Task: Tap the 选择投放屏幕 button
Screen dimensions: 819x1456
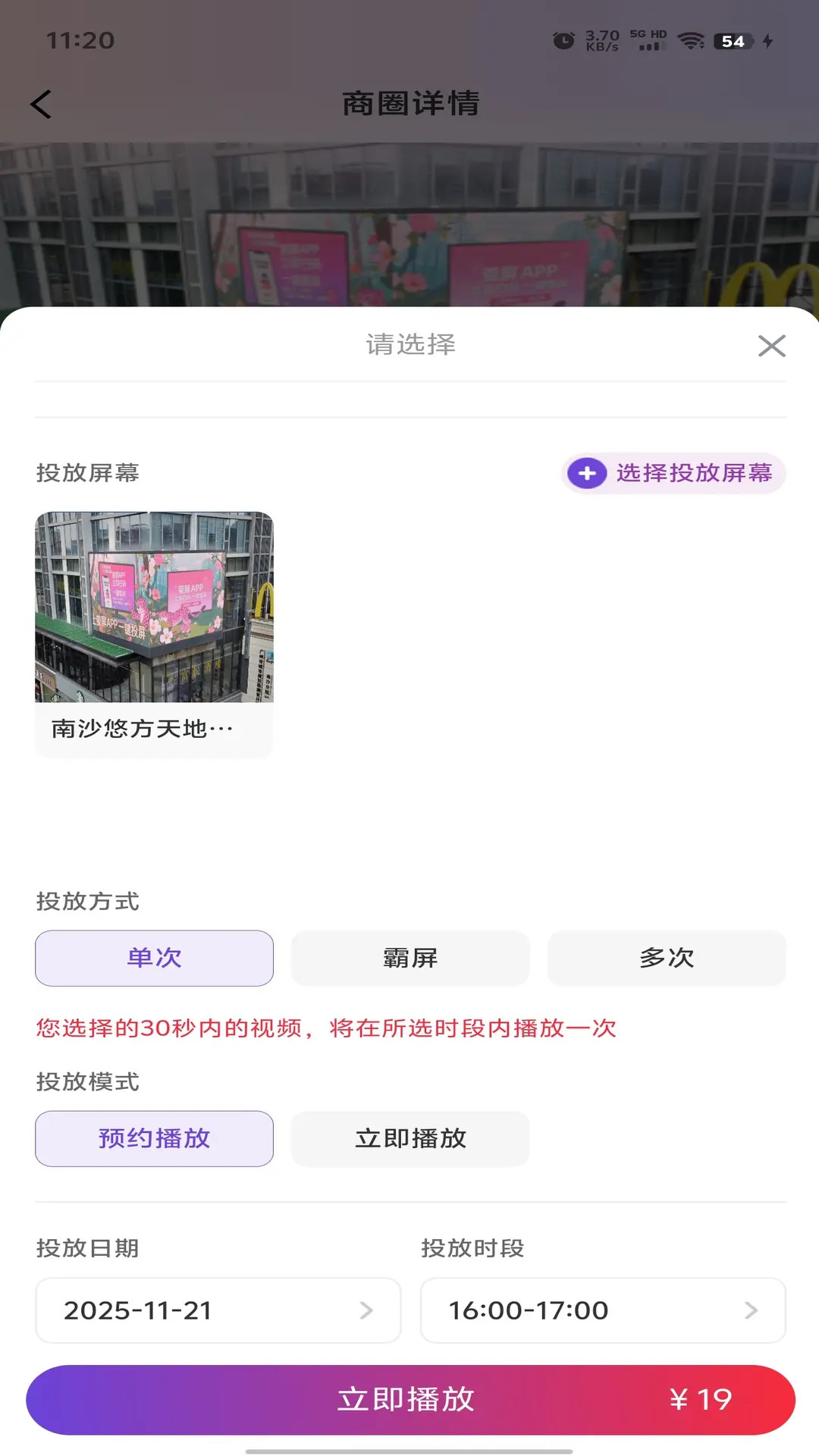Action: pyautogui.click(x=673, y=473)
